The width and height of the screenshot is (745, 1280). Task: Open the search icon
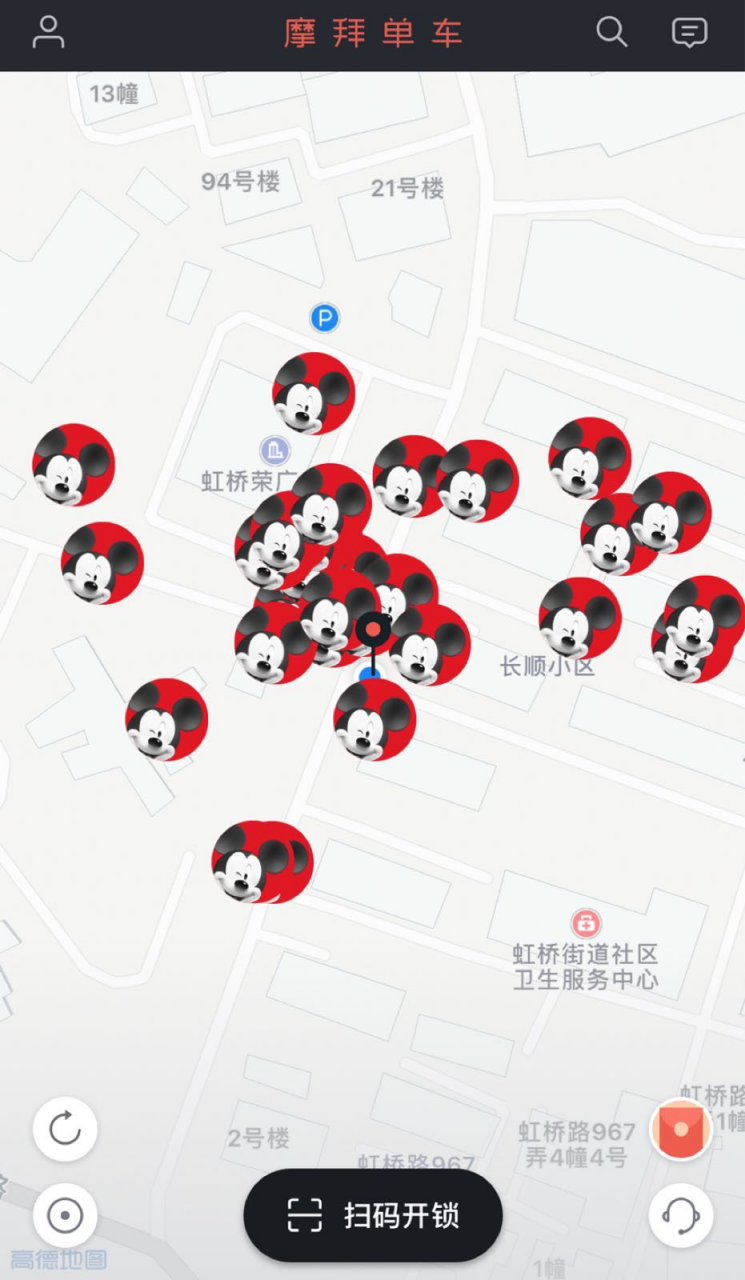611,33
